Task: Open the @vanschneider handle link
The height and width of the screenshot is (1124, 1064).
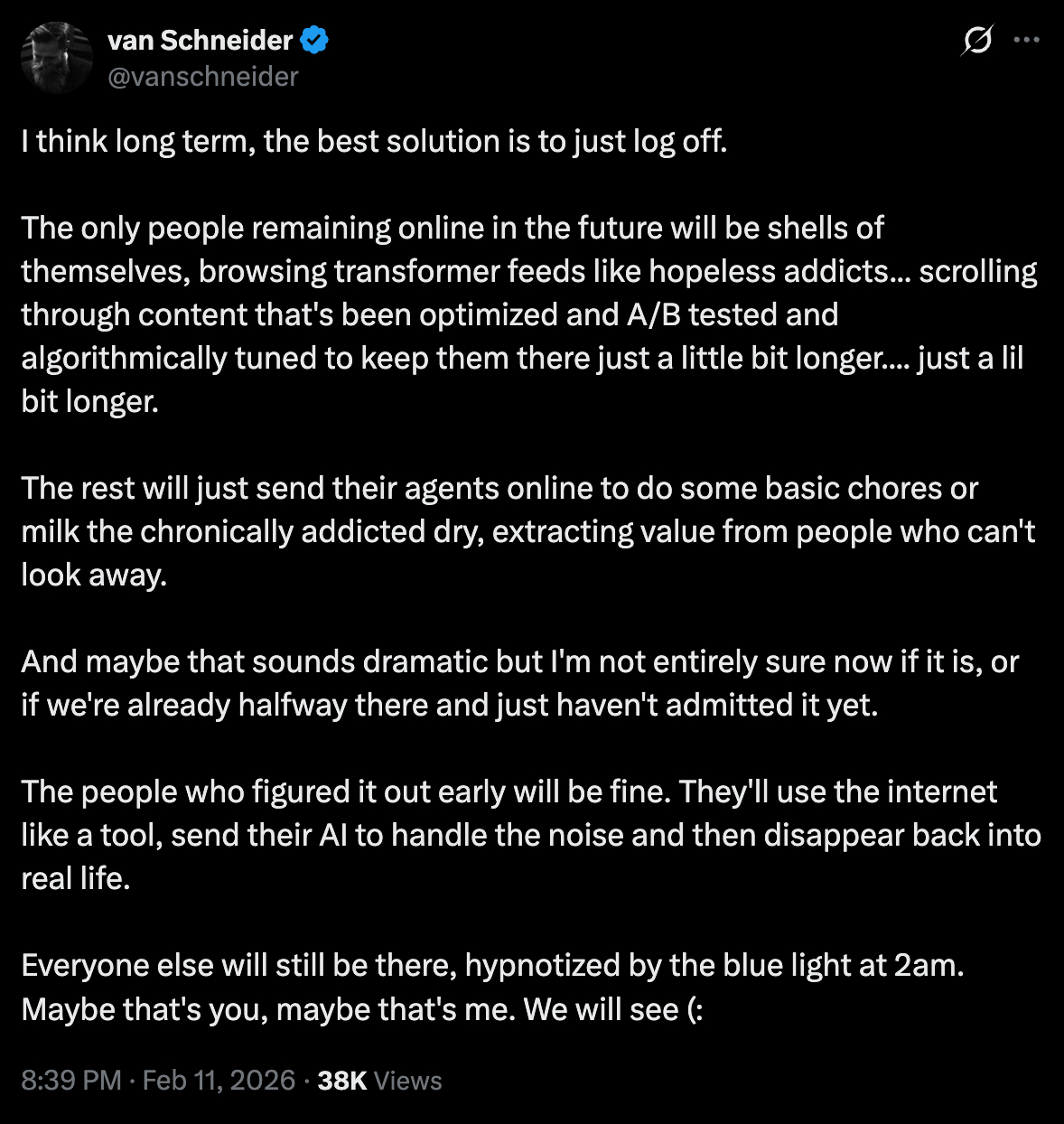Action: click(x=202, y=77)
